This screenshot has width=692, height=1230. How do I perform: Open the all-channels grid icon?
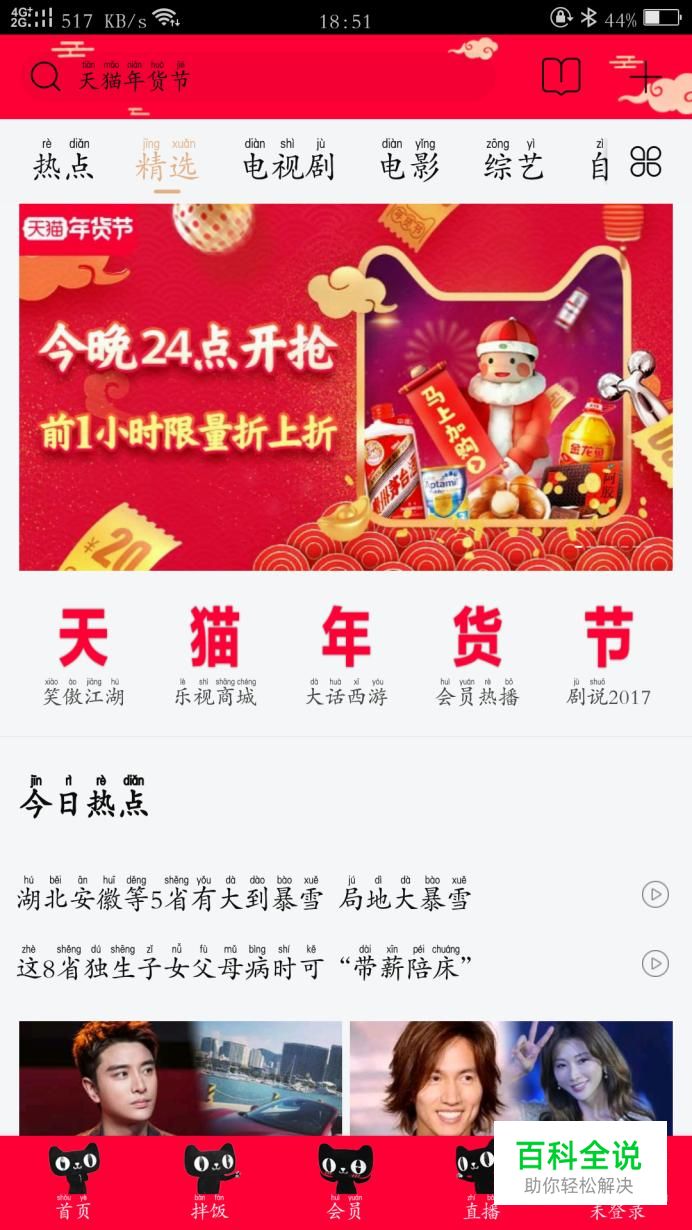(646, 161)
